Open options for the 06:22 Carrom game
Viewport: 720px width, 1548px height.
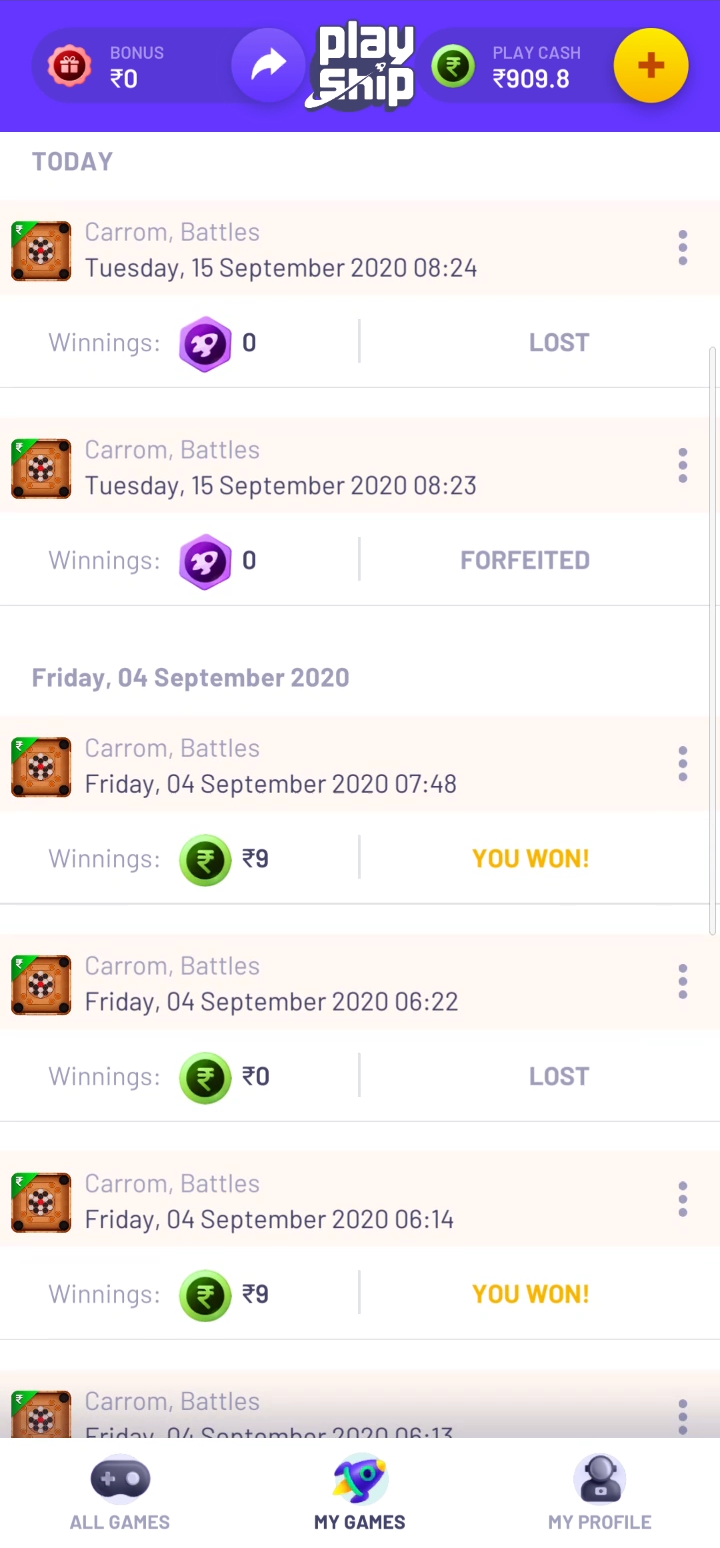pyautogui.click(x=683, y=982)
